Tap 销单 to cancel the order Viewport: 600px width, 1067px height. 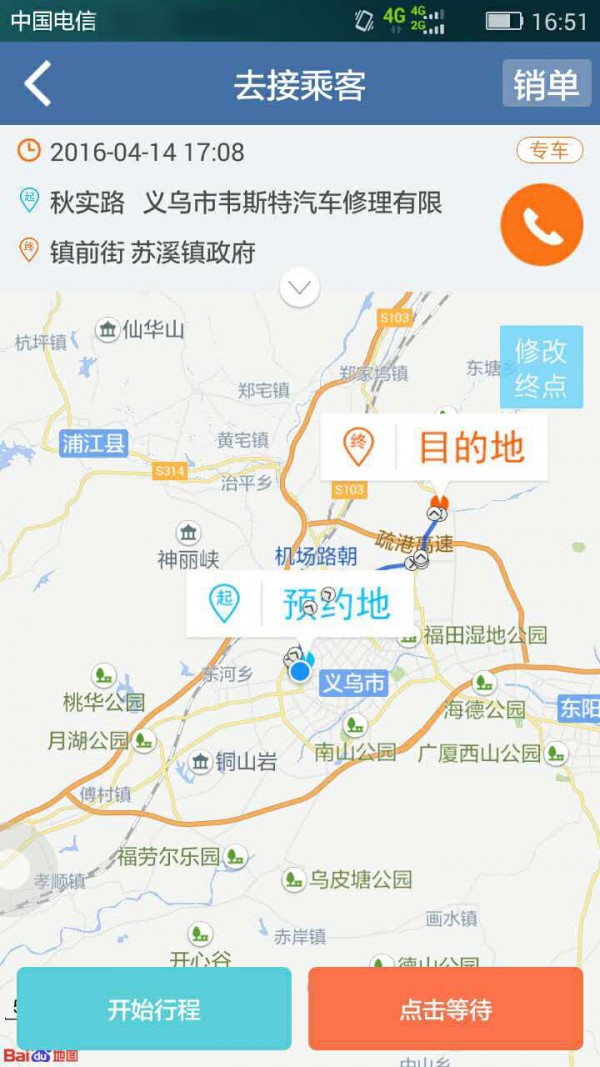click(546, 84)
